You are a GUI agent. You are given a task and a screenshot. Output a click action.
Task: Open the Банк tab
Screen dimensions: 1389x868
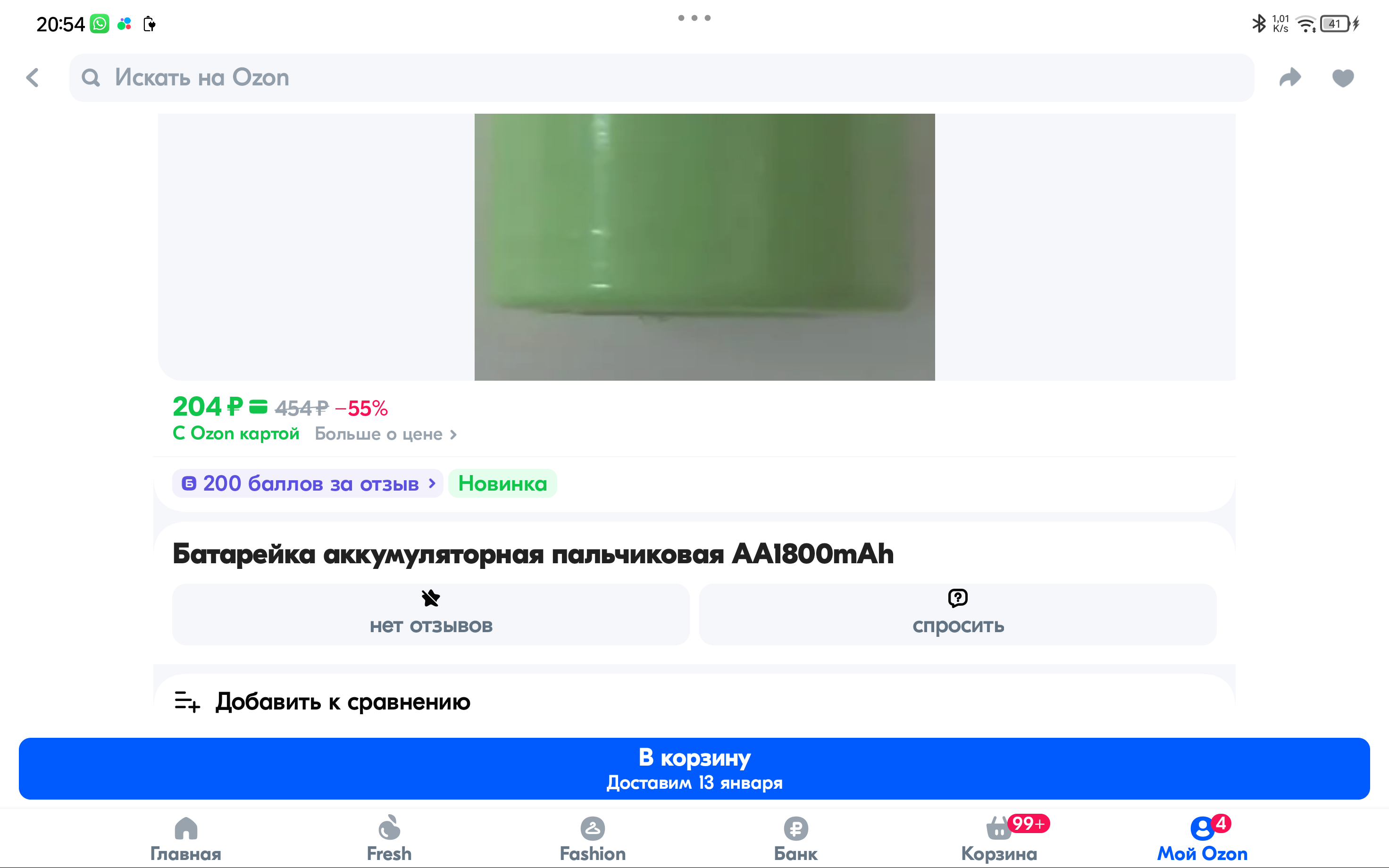coord(795,839)
